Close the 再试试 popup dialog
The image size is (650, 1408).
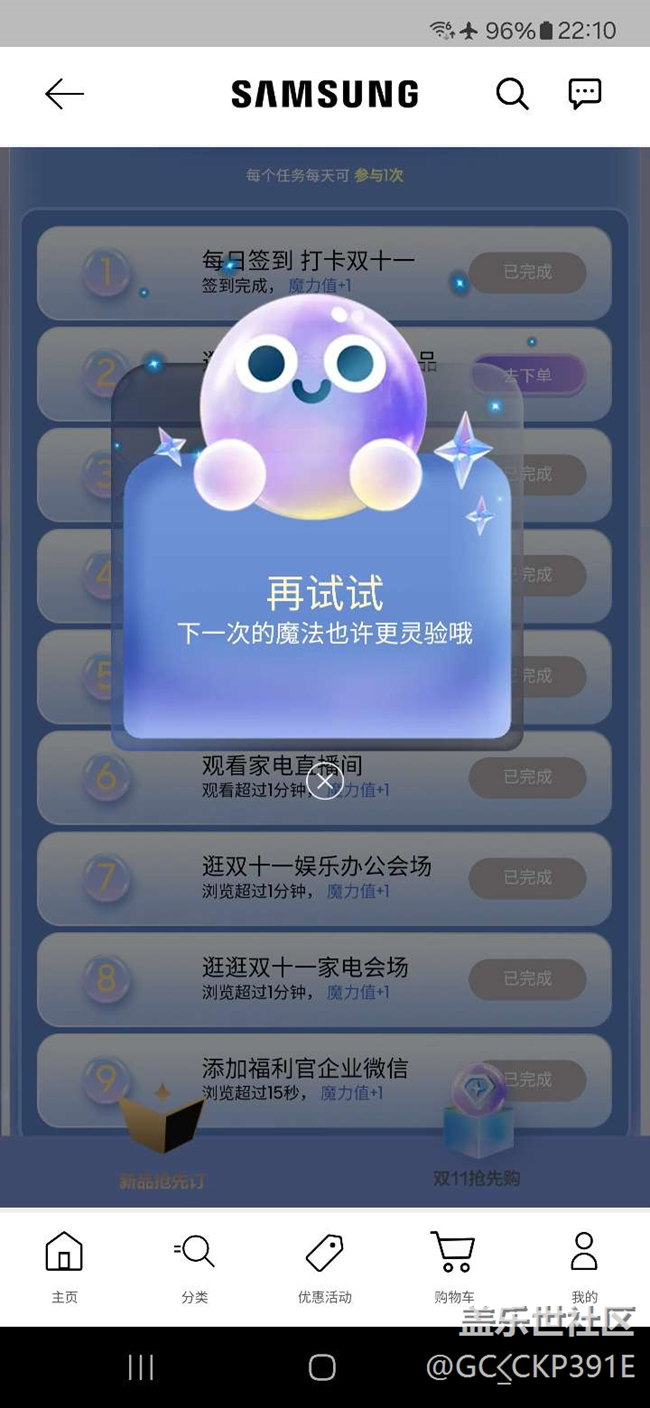click(325, 781)
